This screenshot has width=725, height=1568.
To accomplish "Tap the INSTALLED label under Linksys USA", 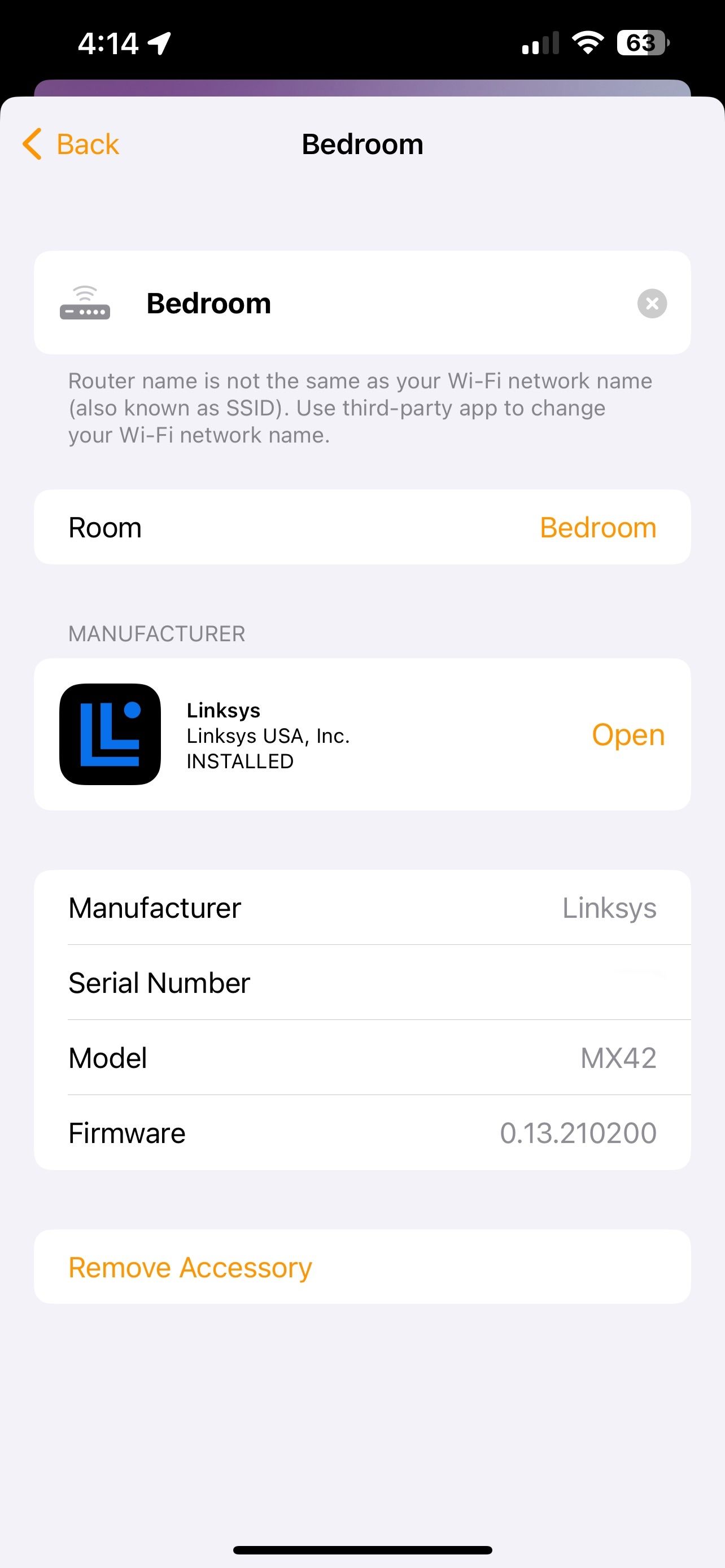I will coord(239,760).
